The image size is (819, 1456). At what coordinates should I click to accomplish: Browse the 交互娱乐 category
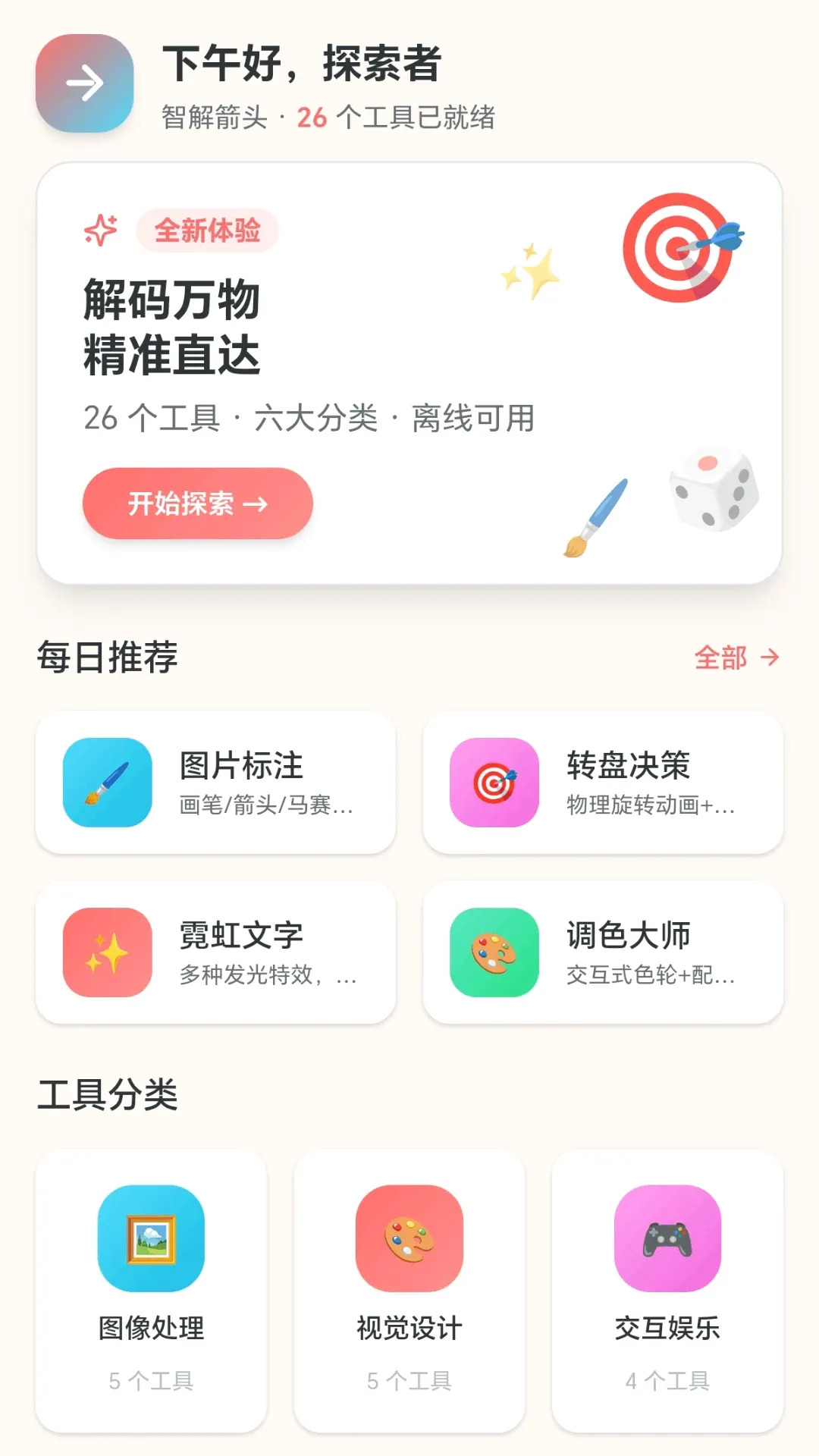point(667,1291)
